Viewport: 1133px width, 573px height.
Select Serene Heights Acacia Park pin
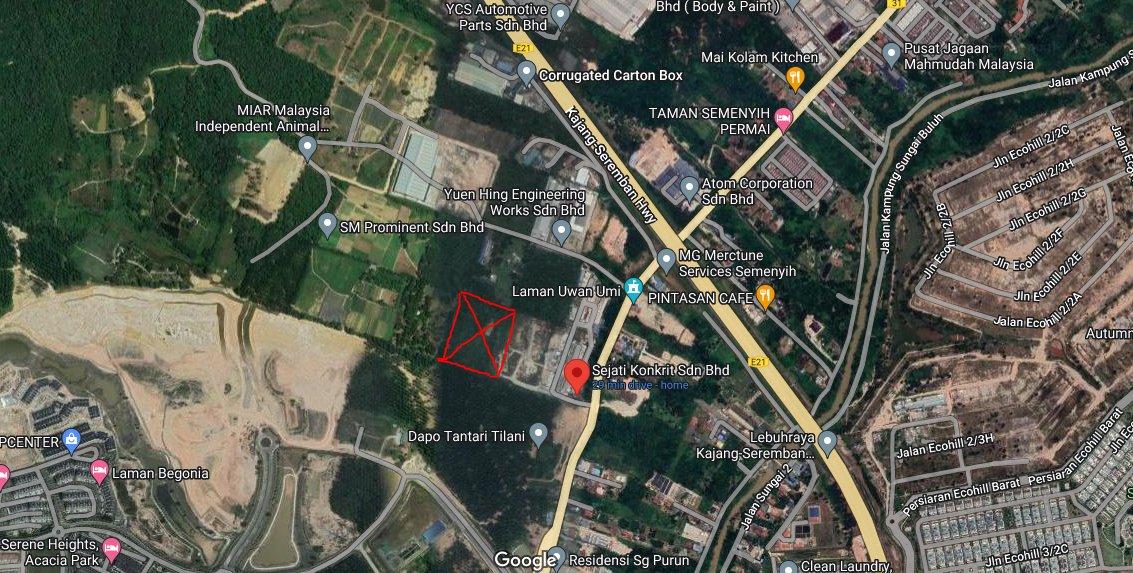(x=111, y=549)
